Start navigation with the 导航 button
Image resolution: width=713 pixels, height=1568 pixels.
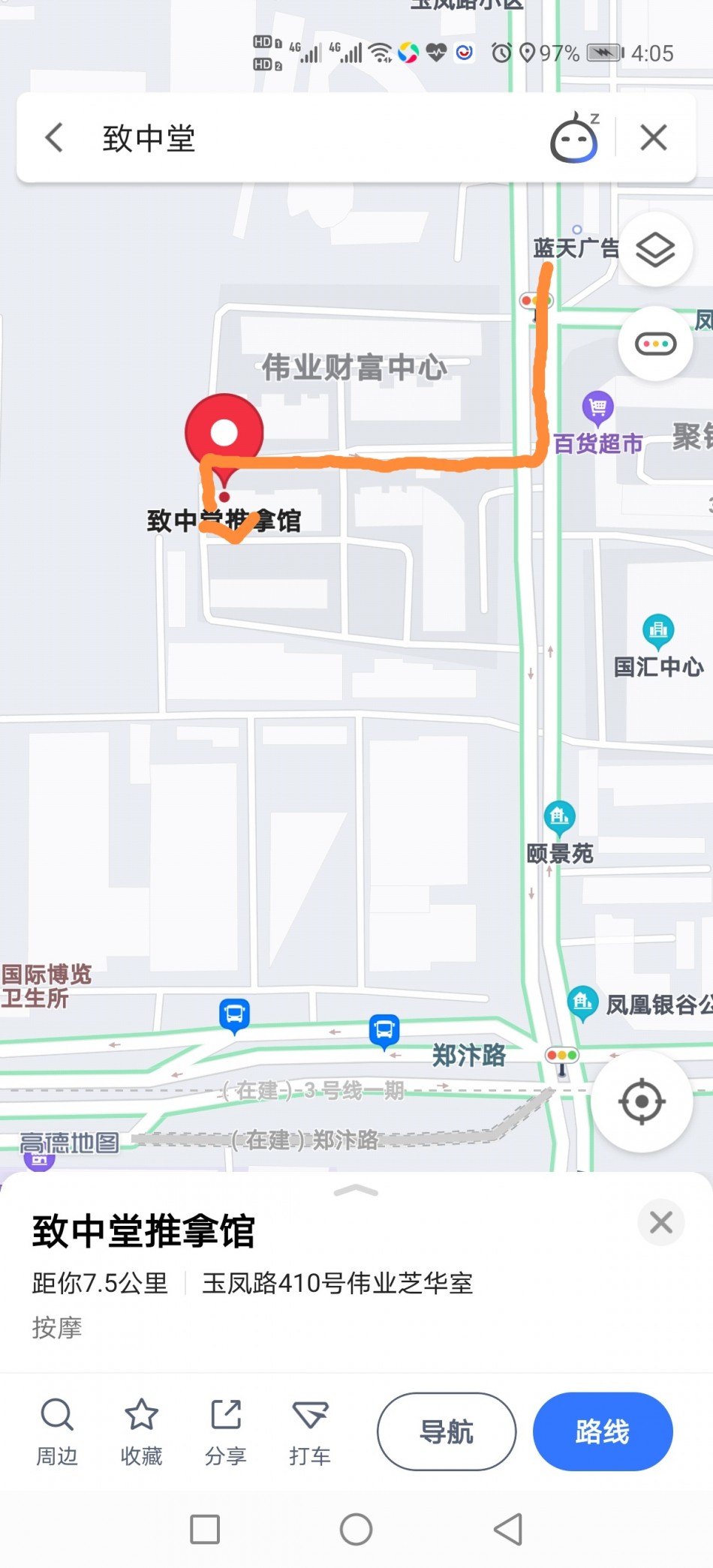click(x=447, y=1432)
